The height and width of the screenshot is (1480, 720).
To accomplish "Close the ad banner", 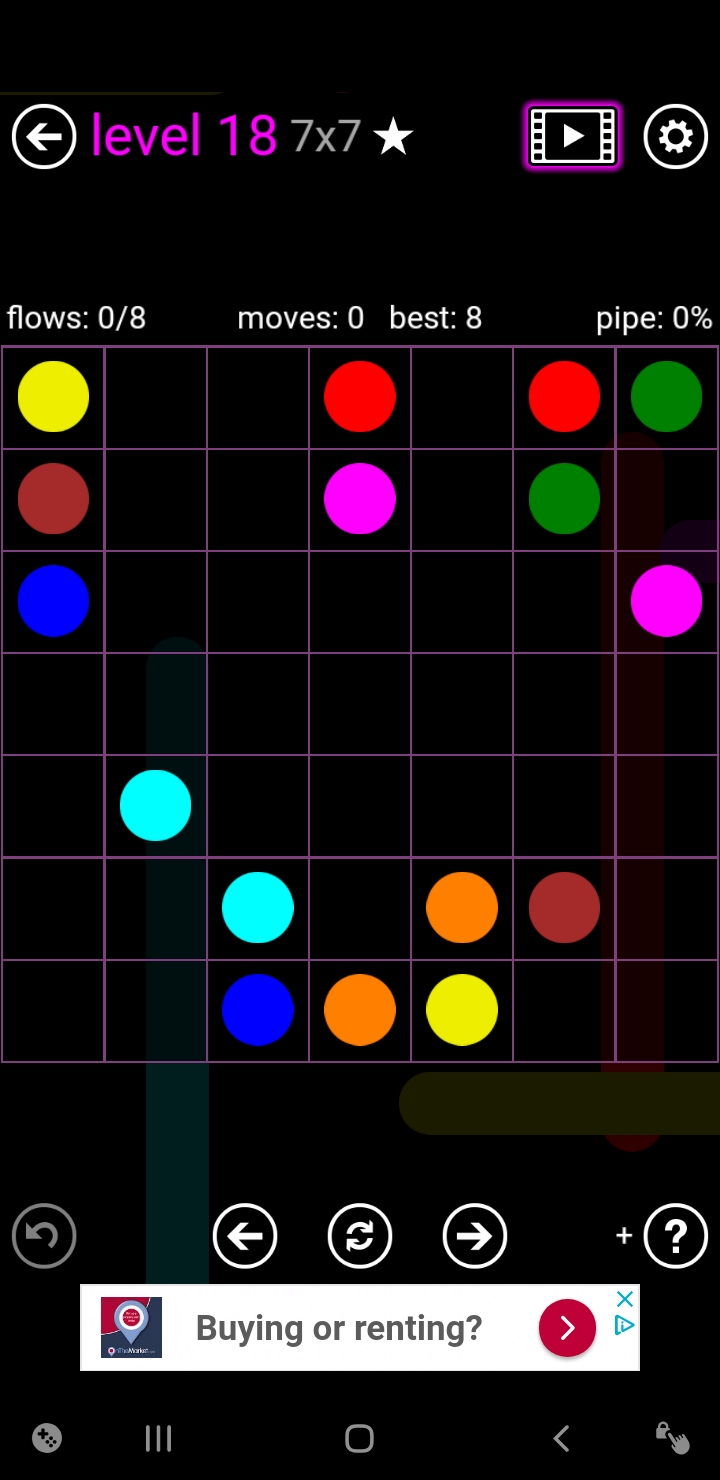I will [625, 1299].
